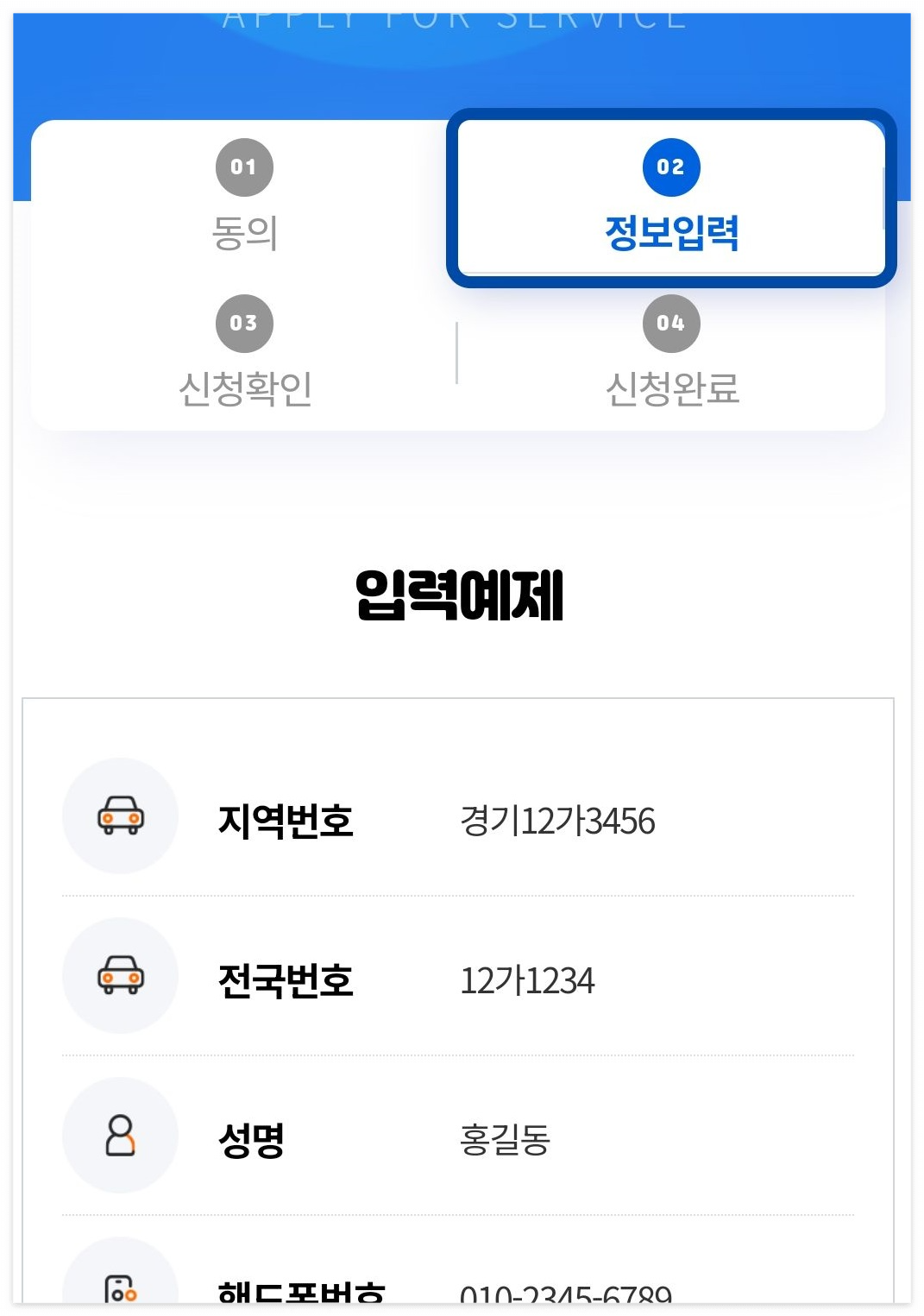Select the person icon next to 성명
924x1316 pixels.
(120, 1136)
